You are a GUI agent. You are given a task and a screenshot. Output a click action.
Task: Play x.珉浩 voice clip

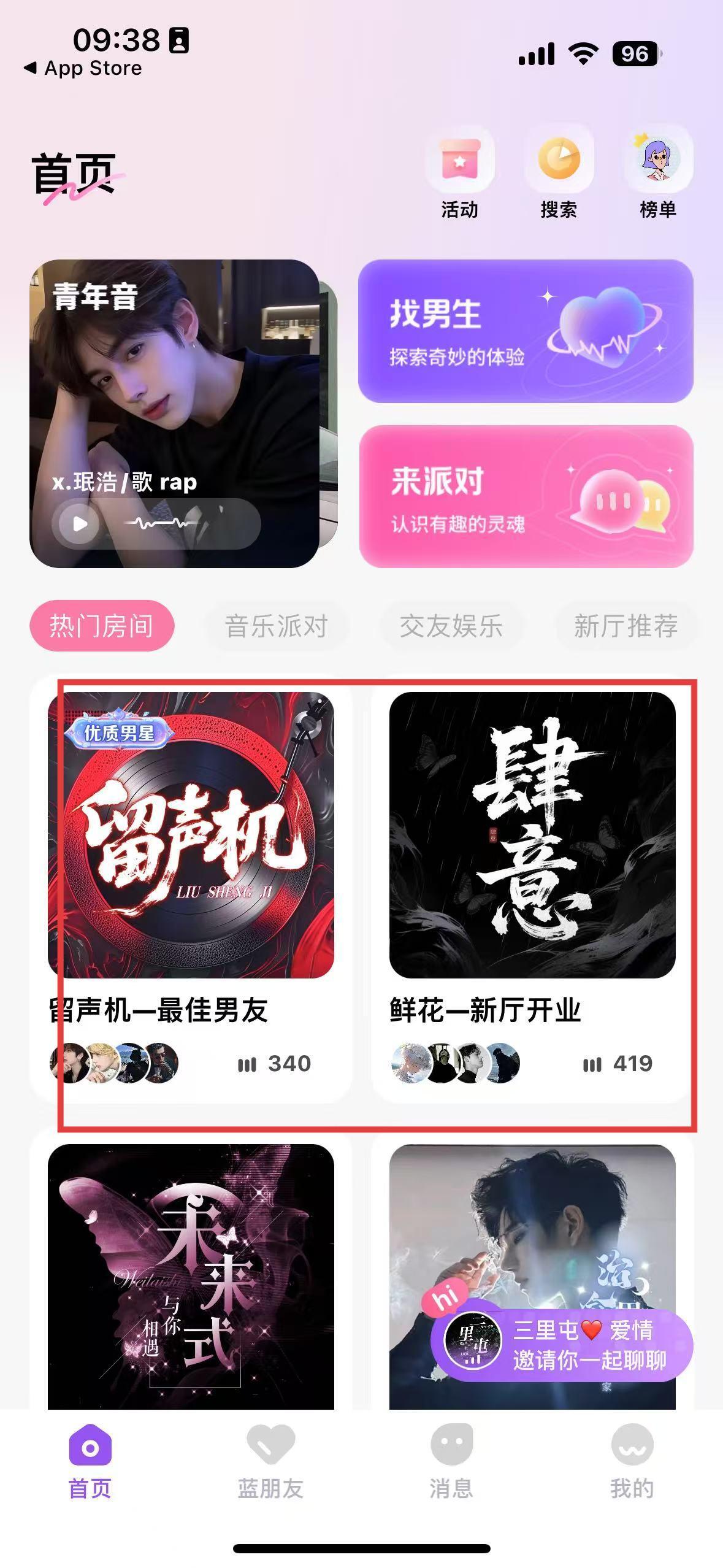80,523
